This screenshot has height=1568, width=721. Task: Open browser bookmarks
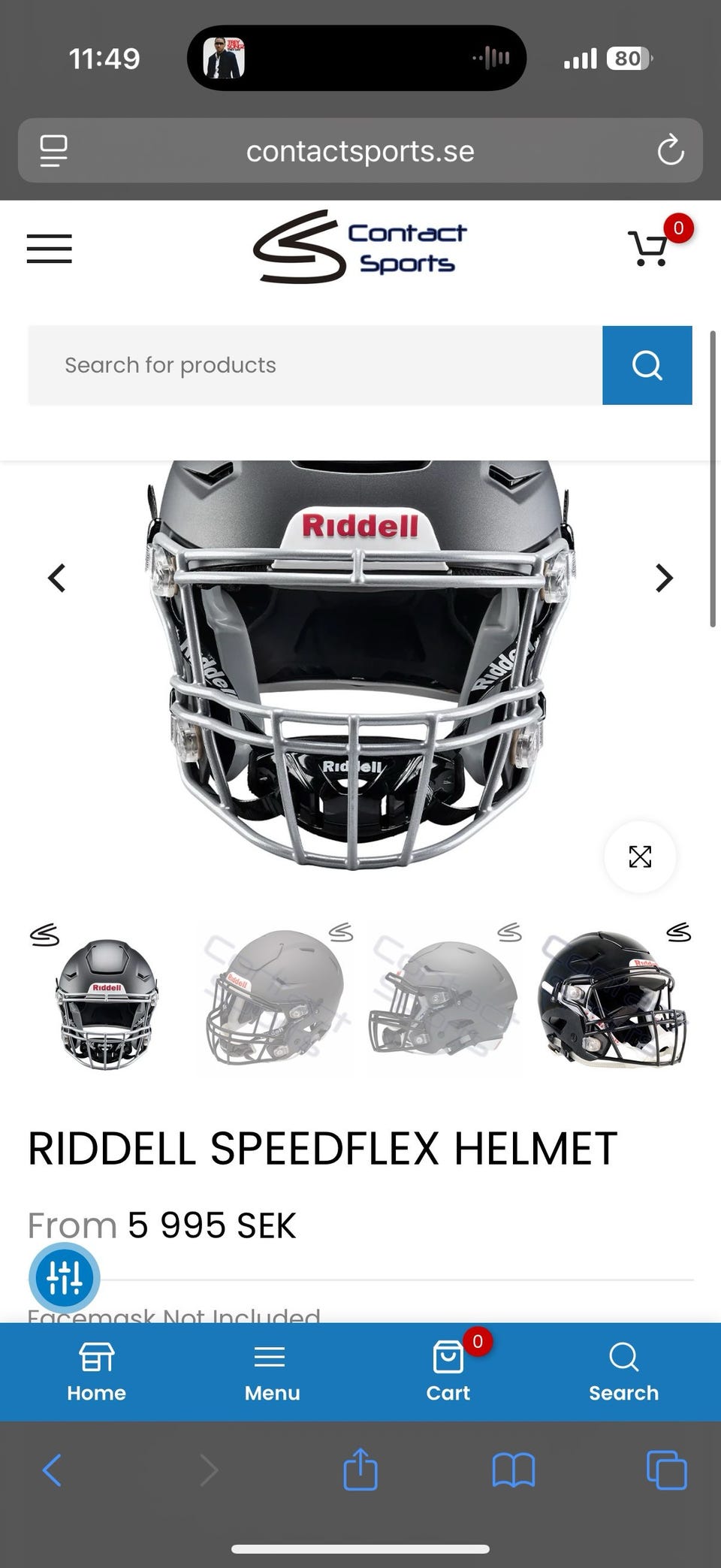pos(514,1469)
